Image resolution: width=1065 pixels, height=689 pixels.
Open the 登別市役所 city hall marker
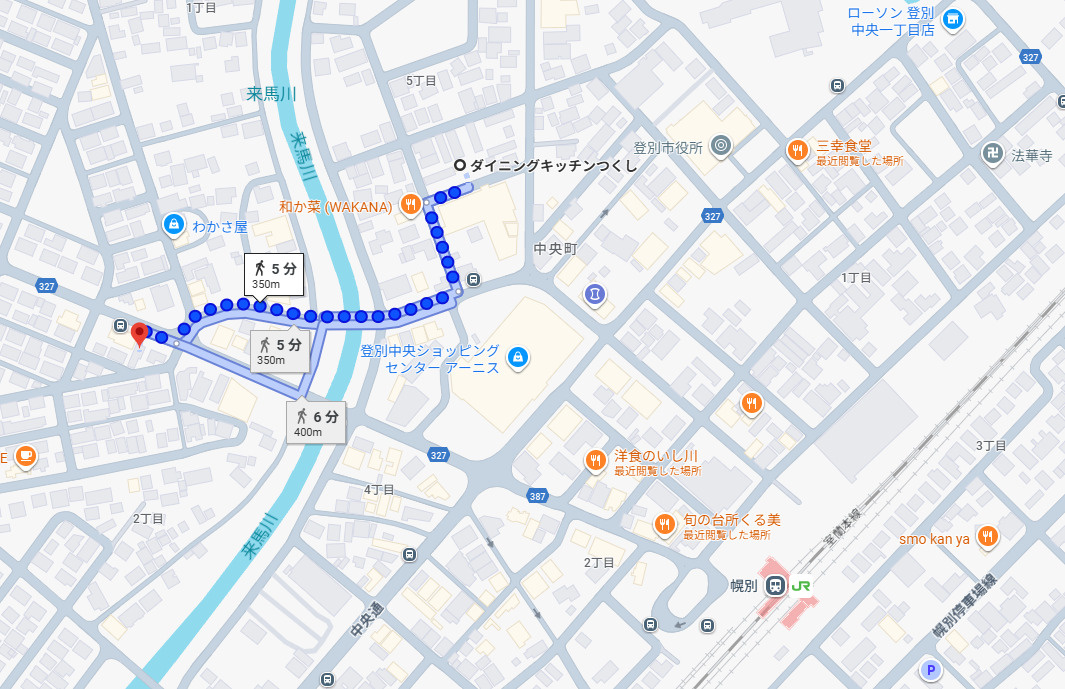[x=721, y=147]
